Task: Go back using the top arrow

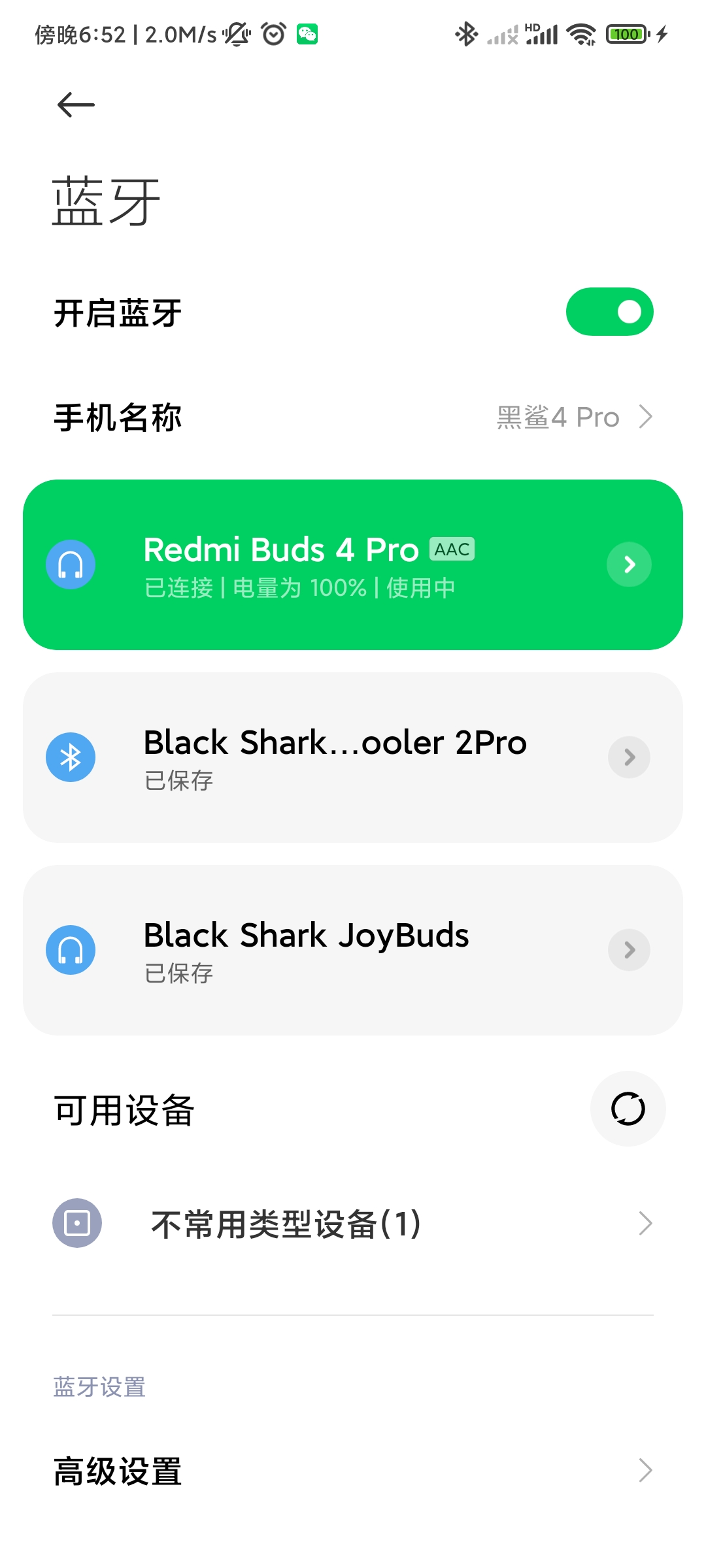Action: point(76,105)
